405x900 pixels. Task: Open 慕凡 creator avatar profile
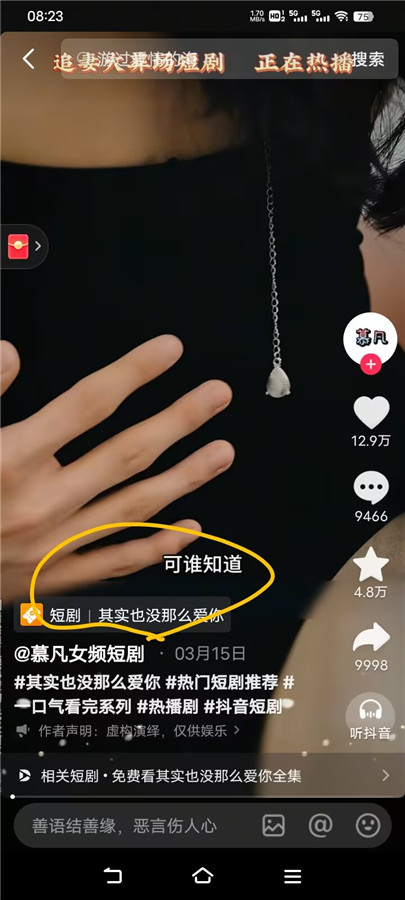click(370, 339)
